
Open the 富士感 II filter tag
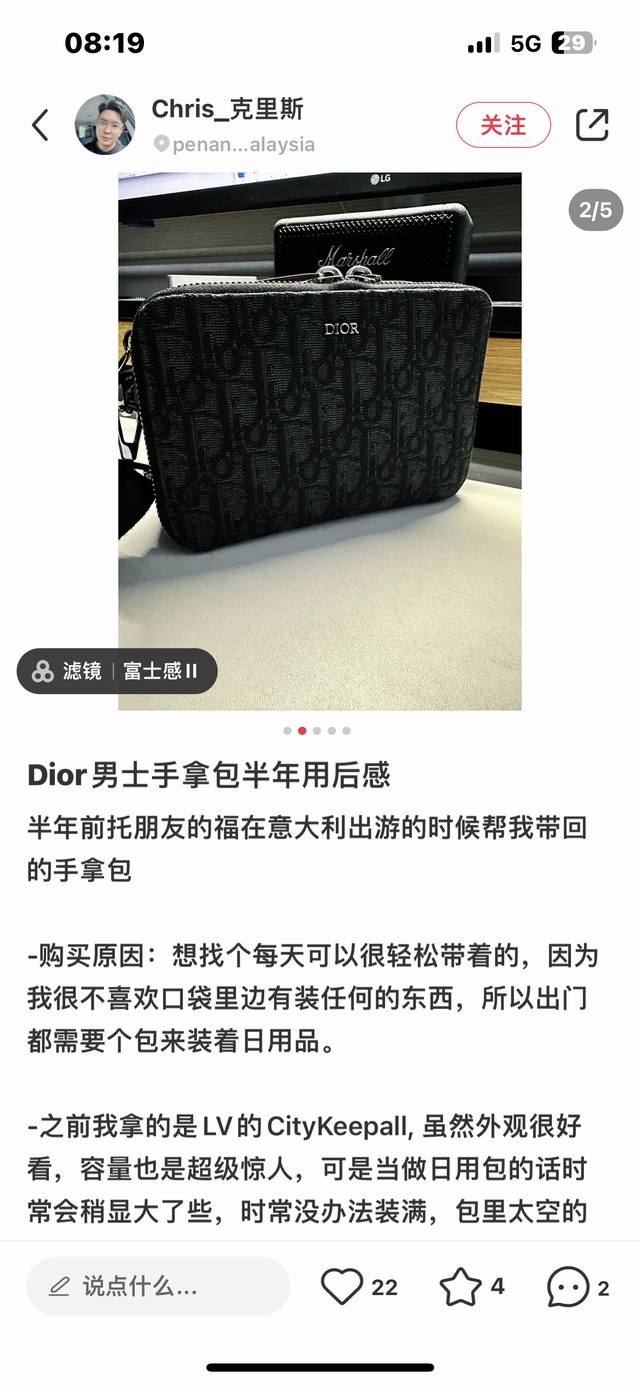(x=117, y=672)
